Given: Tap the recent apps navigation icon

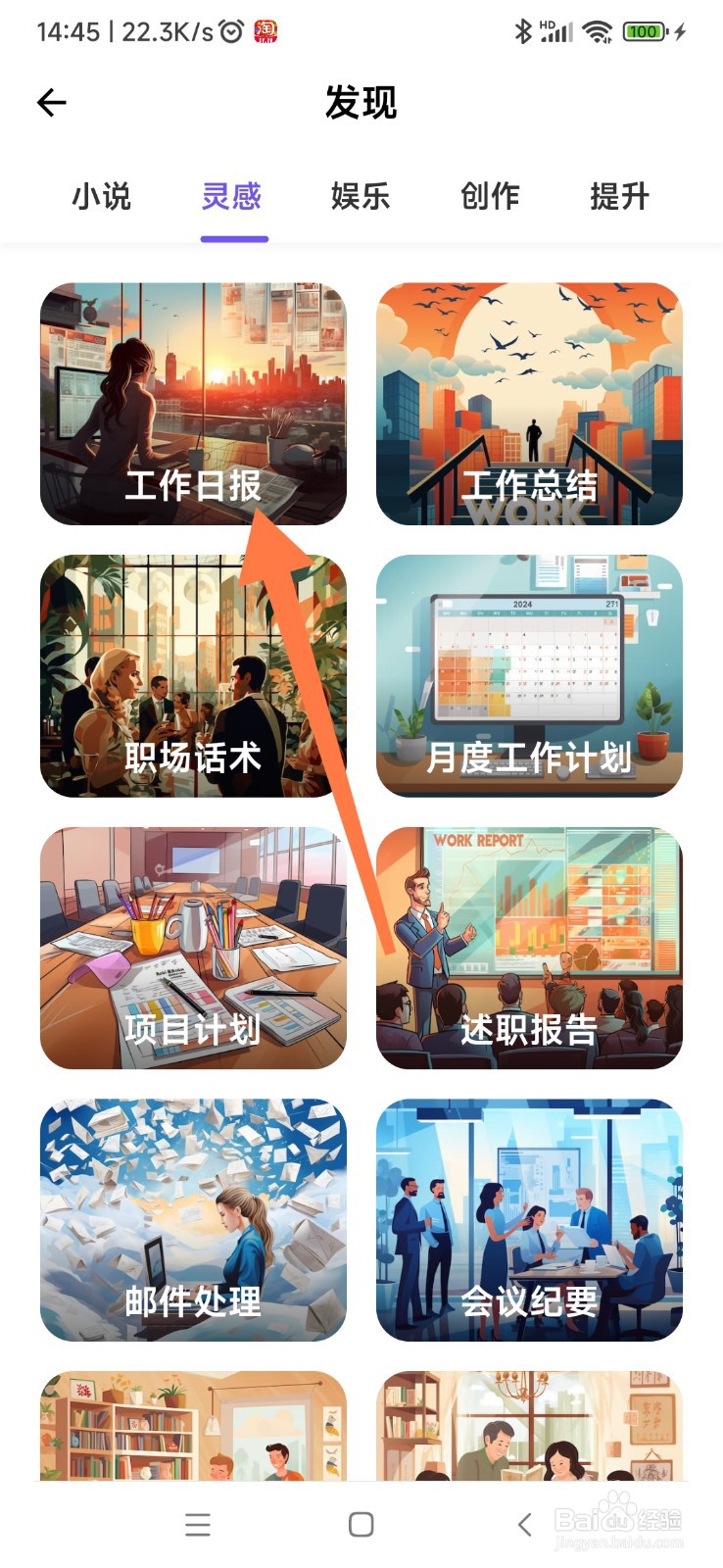Looking at the screenshot, I should click(198, 1525).
